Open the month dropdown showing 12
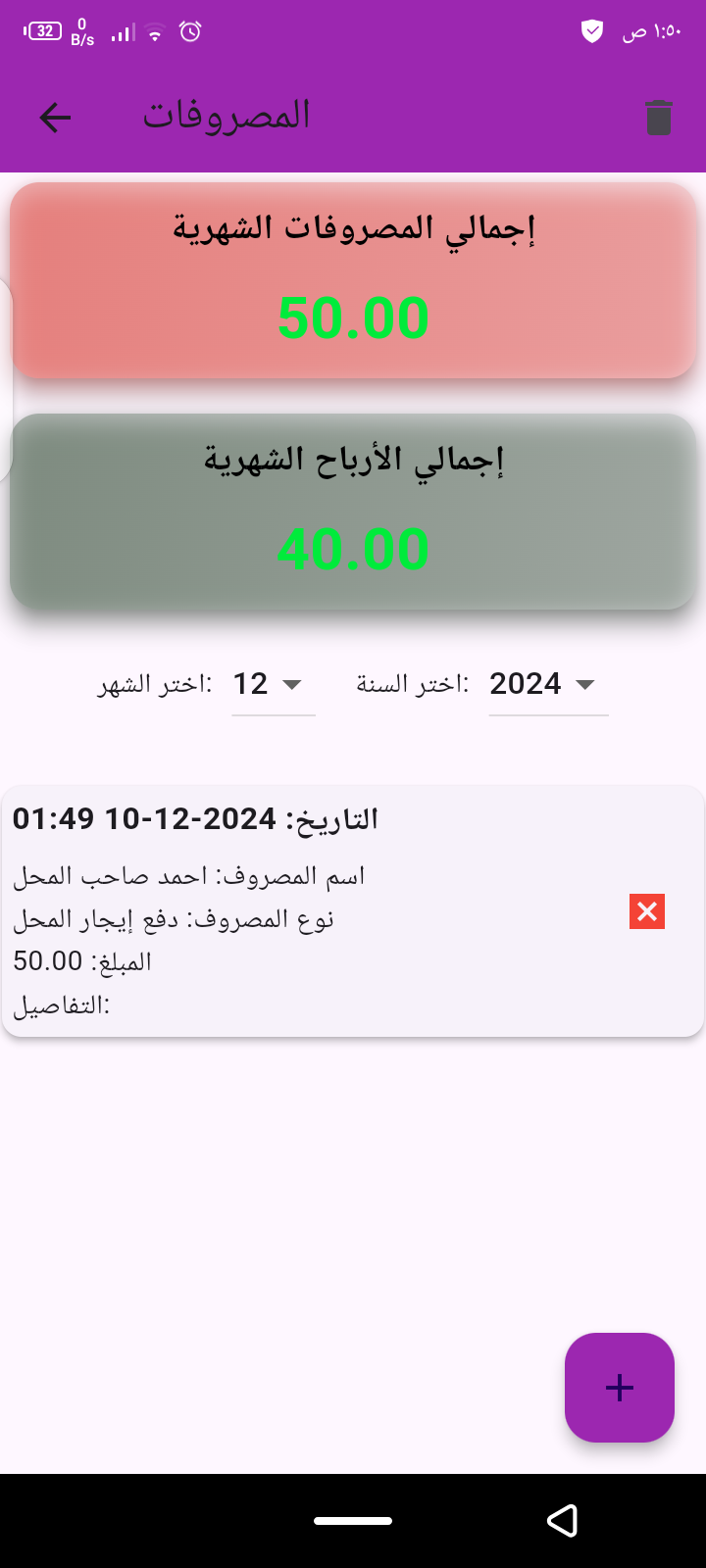 tap(272, 684)
